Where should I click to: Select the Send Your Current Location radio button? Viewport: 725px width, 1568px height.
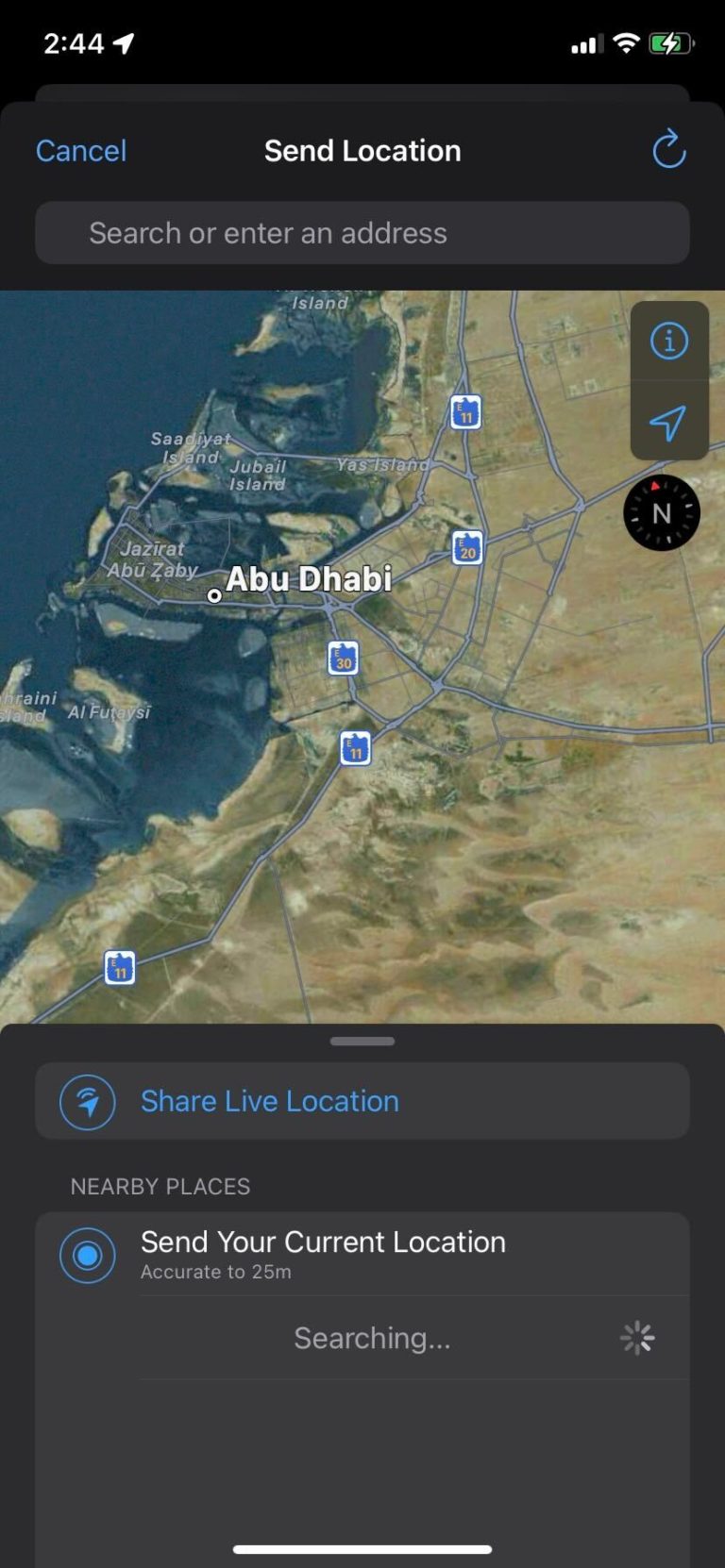[87, 1256]
